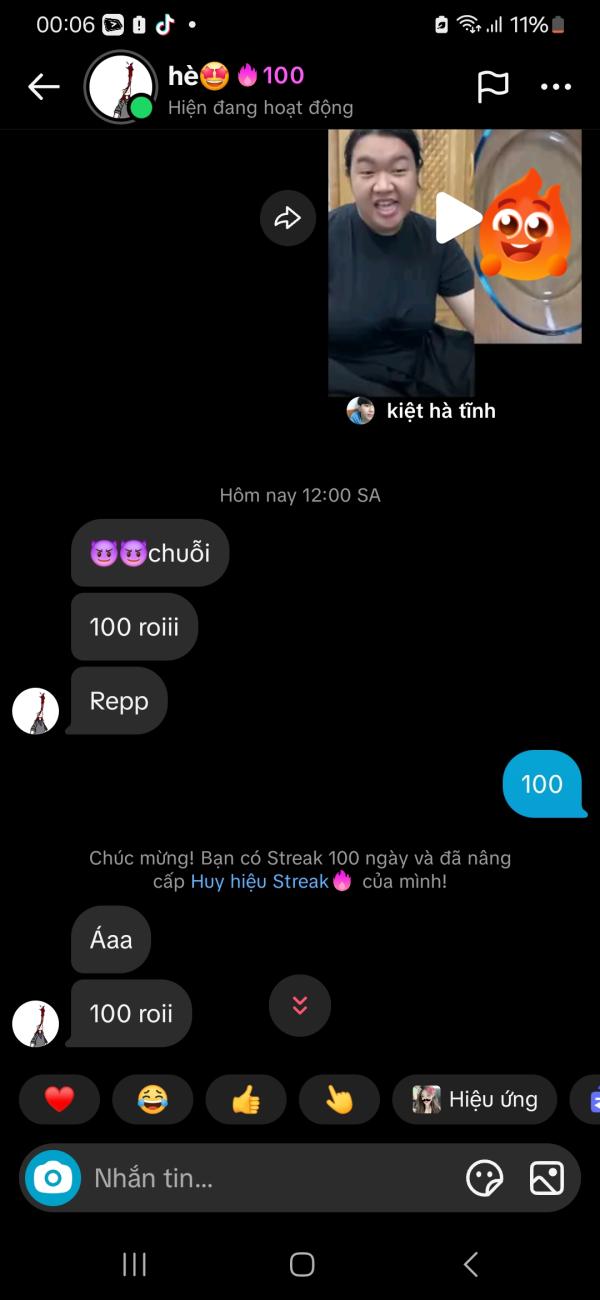
Task: Send the pointing hand quick reaction
Action: (339, 1100)
